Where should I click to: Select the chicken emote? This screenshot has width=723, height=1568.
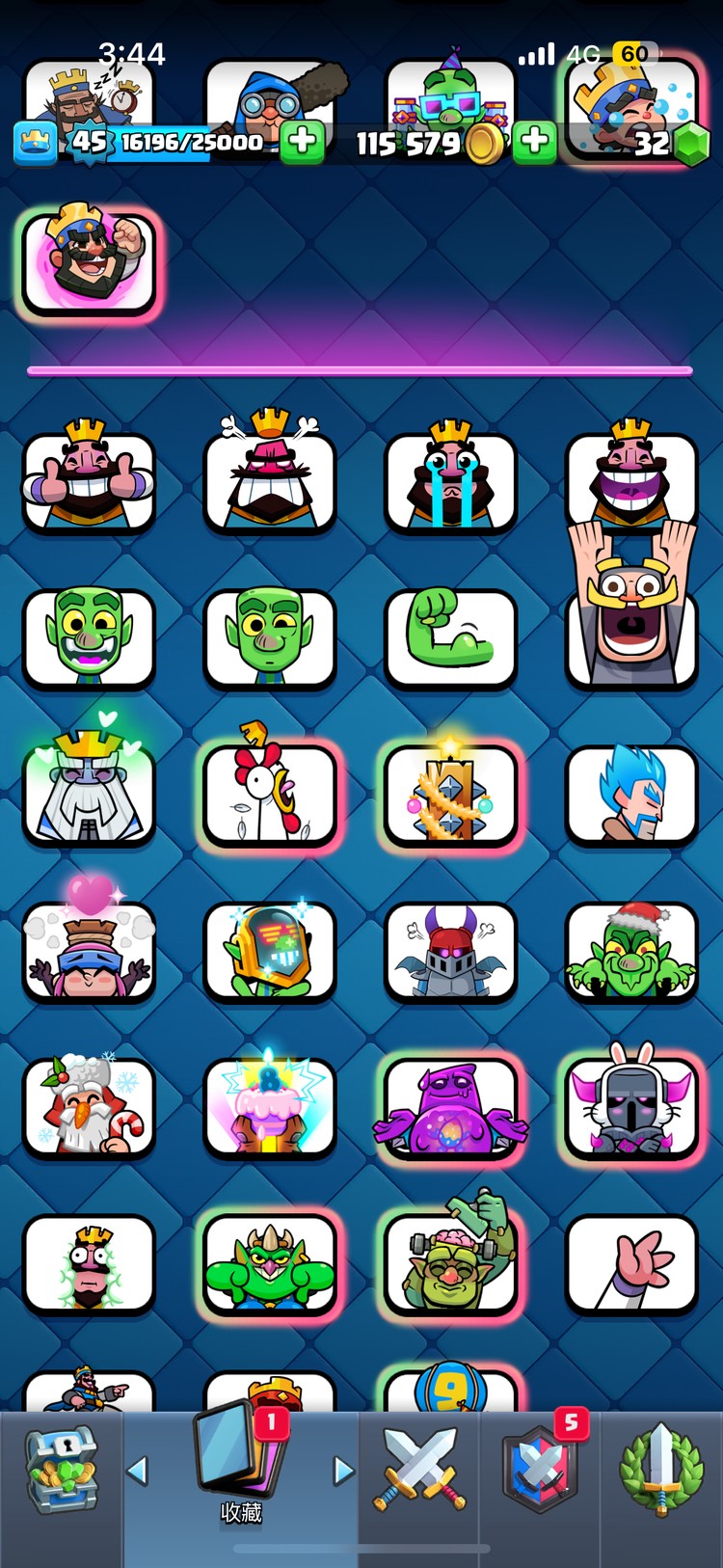pyautogui.click(x=270, y=795)
